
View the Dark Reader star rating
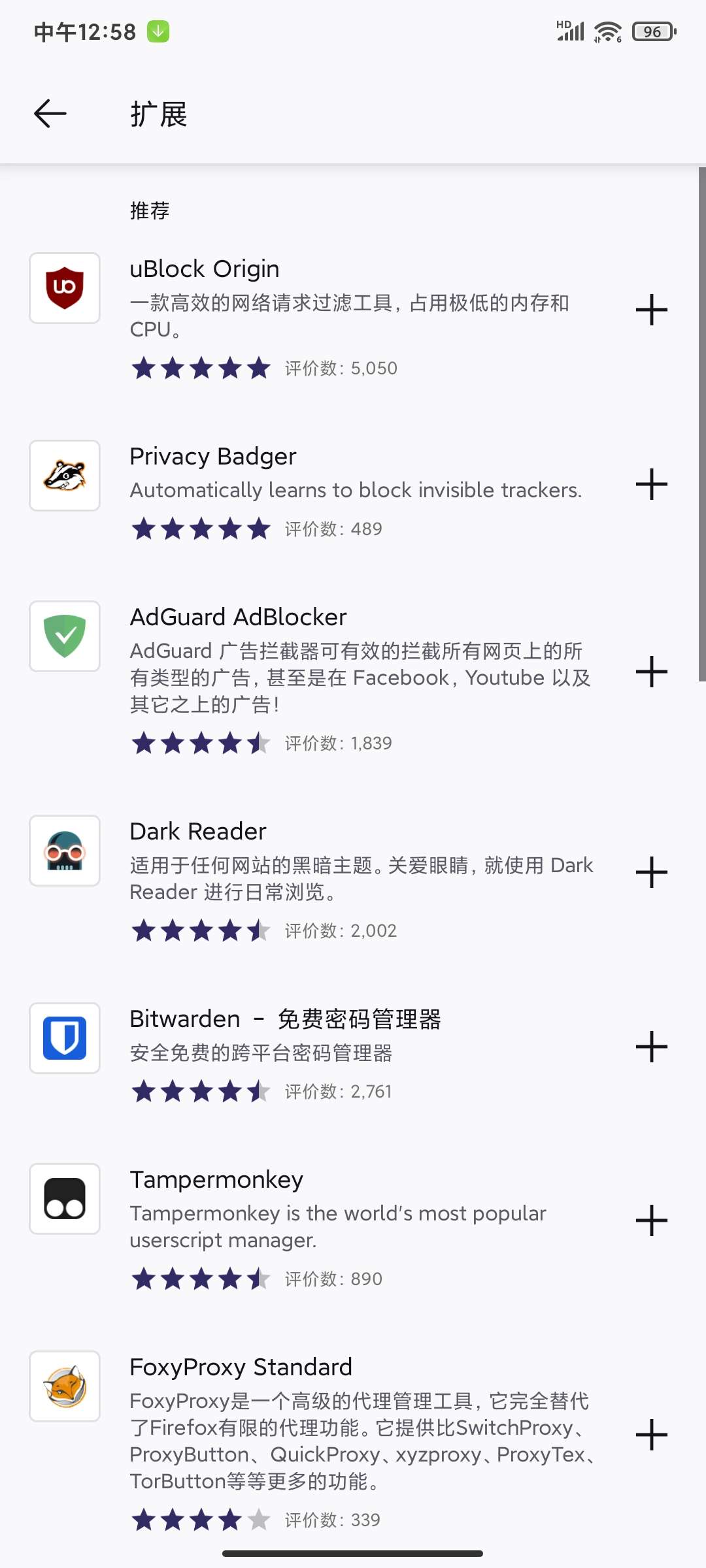coord(199,930)
